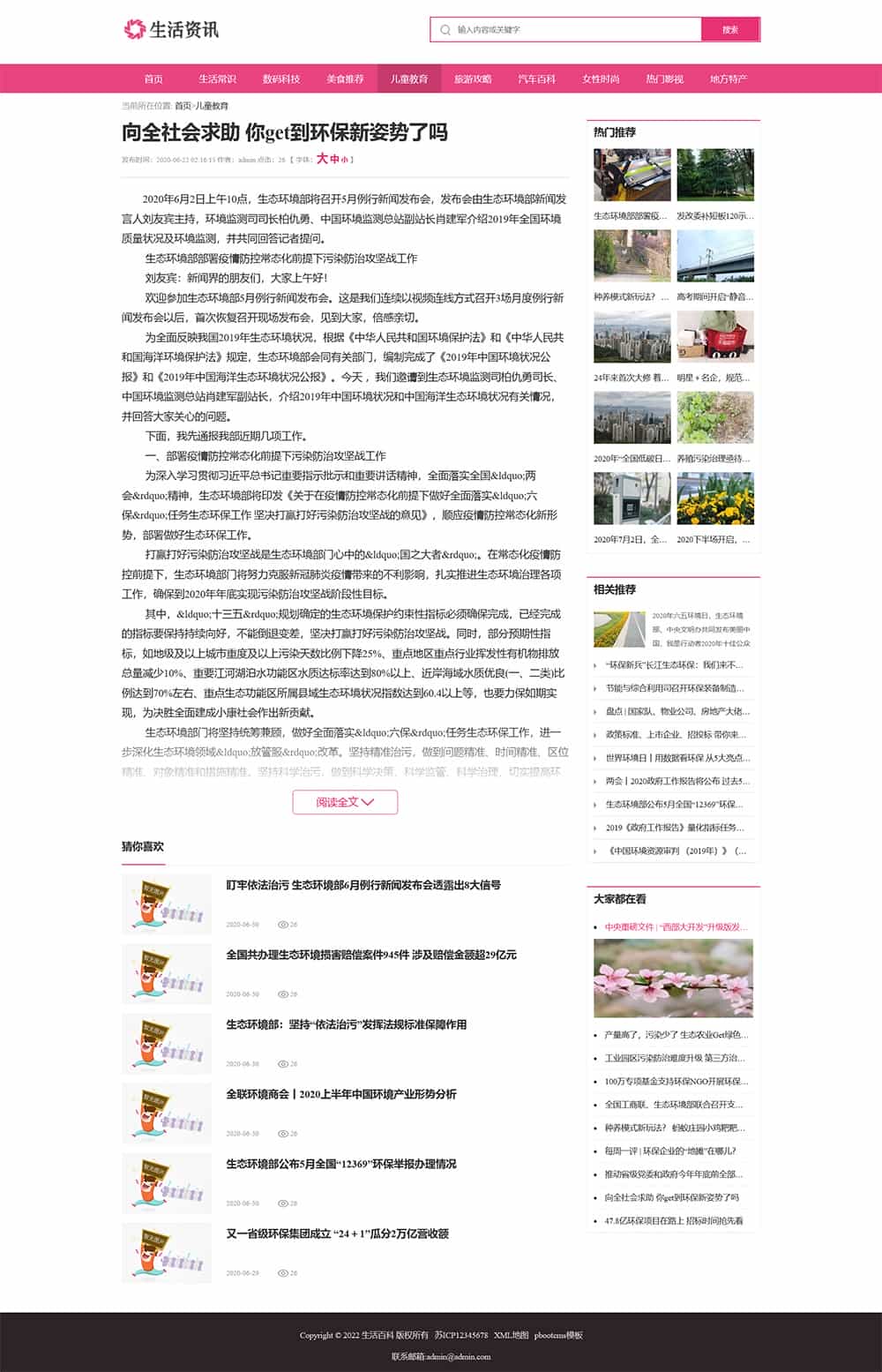Open the 首页 navigation tab

[x=153, y=79]
